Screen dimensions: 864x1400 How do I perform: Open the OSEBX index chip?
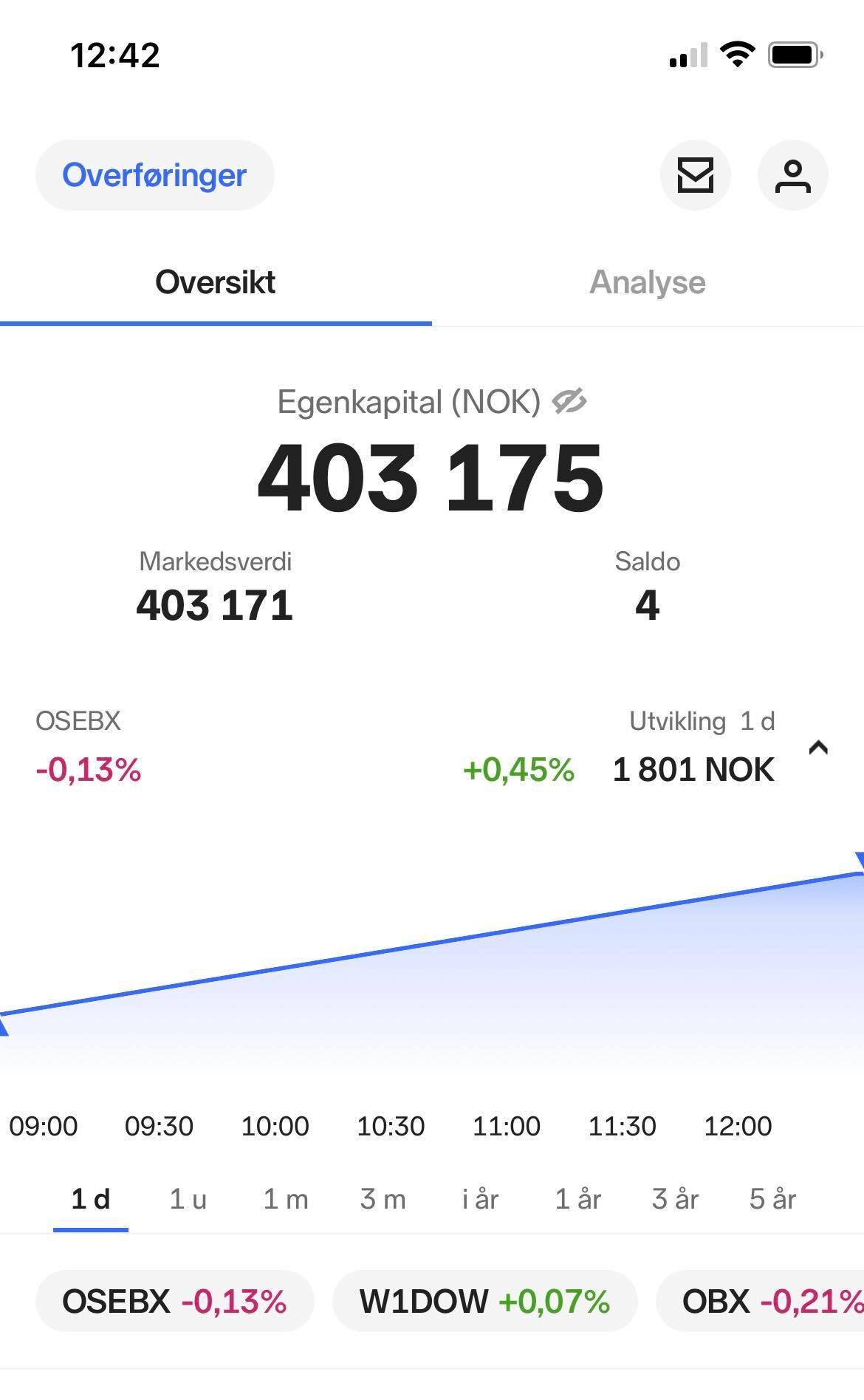[174, 1301]
